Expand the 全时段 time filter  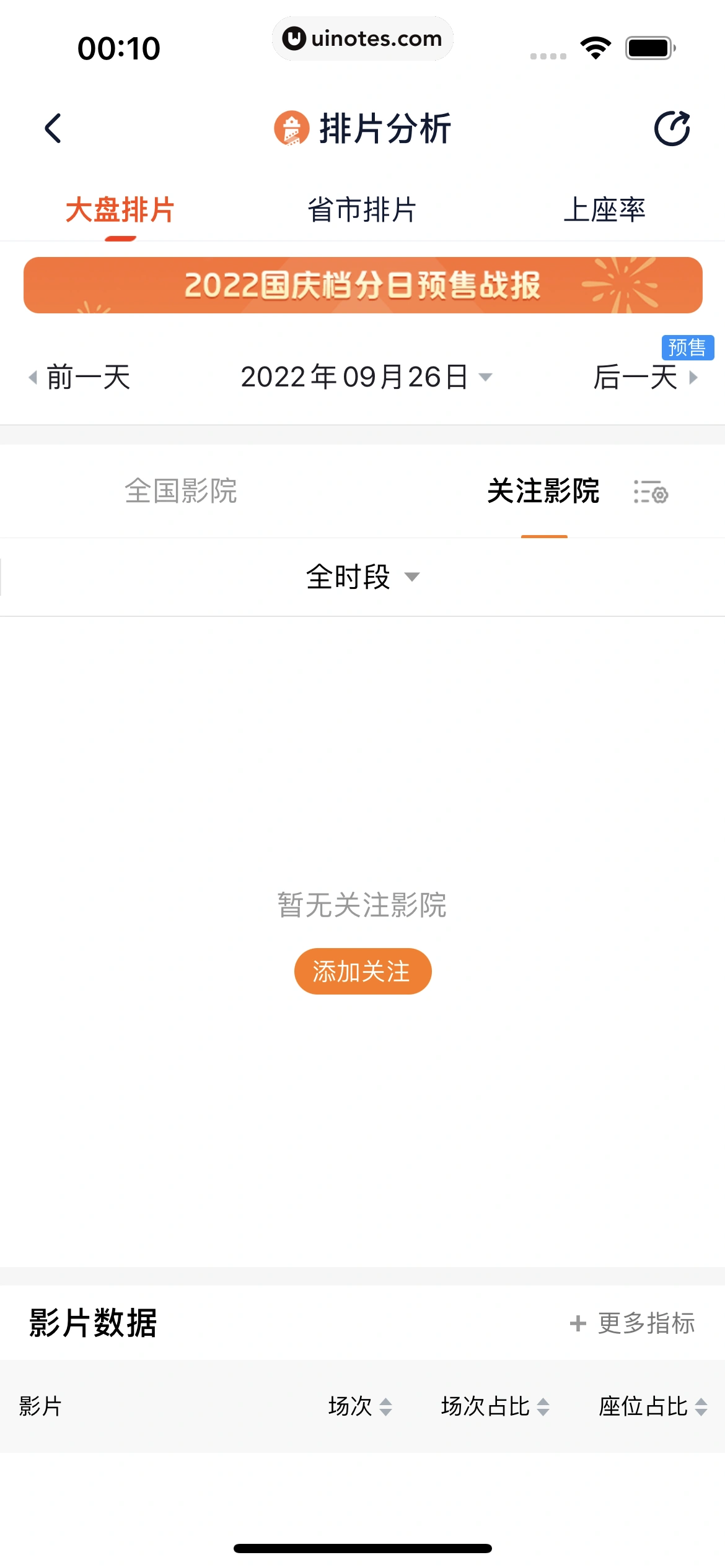click(362, 577)
